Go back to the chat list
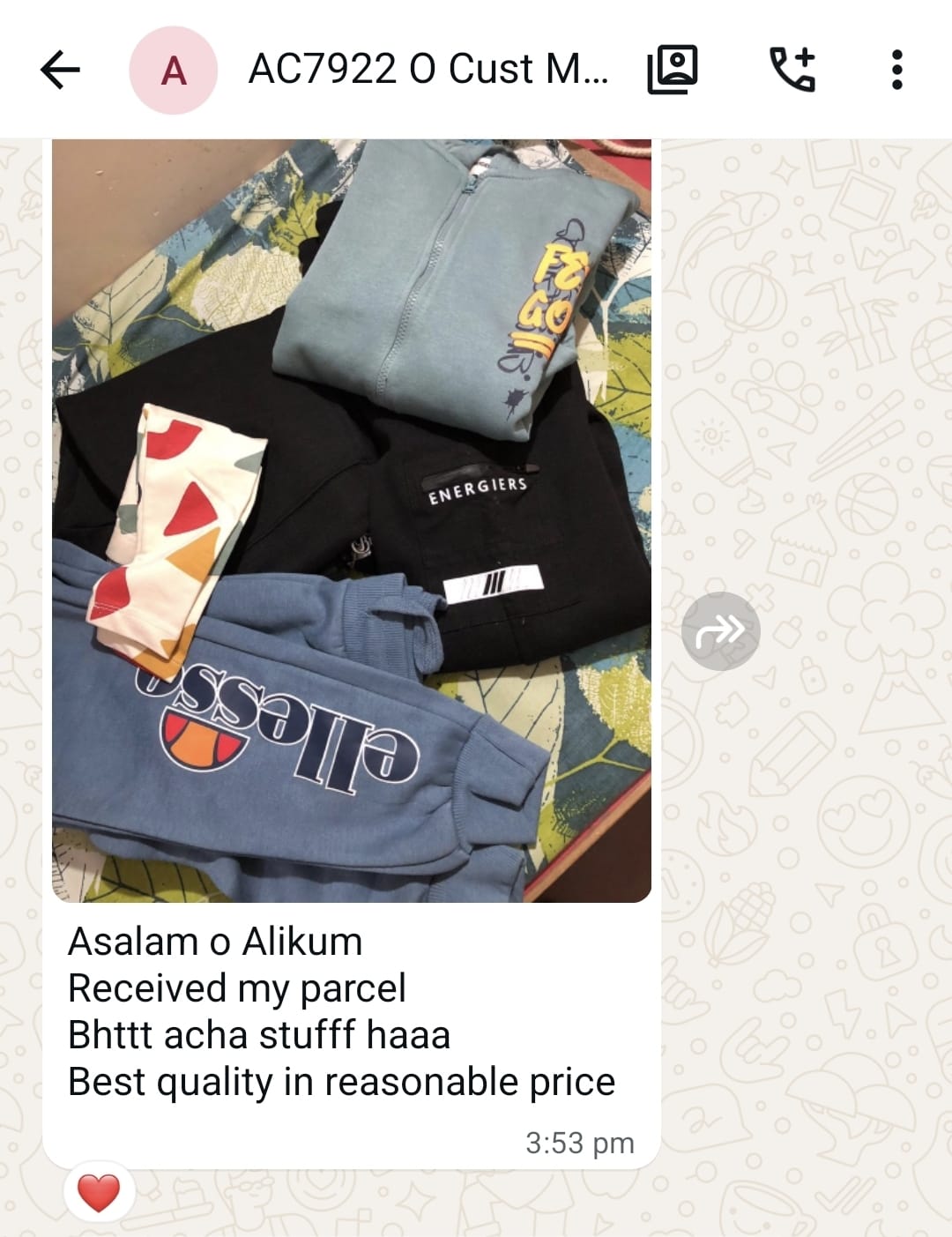 [x=60, y=70]
